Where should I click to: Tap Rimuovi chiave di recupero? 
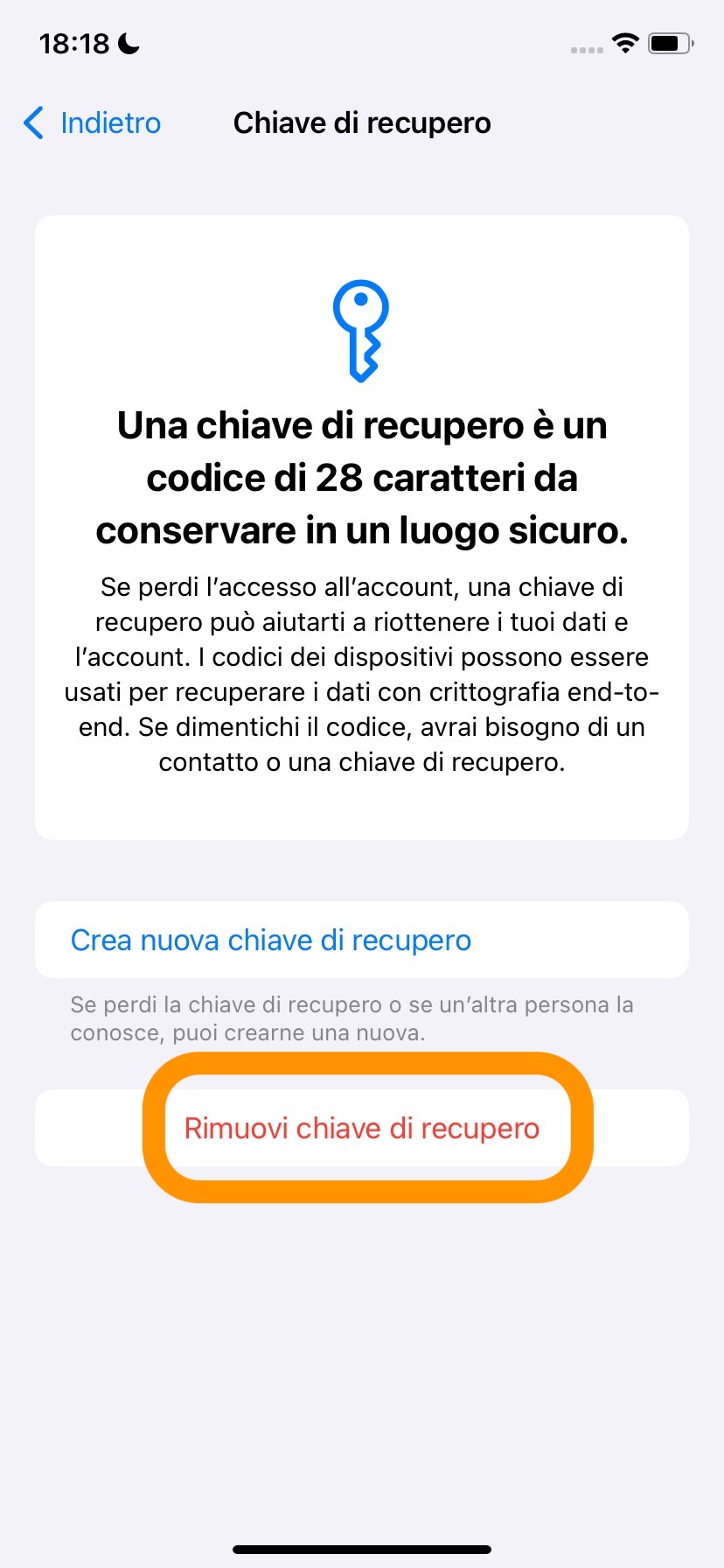pyautogui.click(x=362, y=1128)
